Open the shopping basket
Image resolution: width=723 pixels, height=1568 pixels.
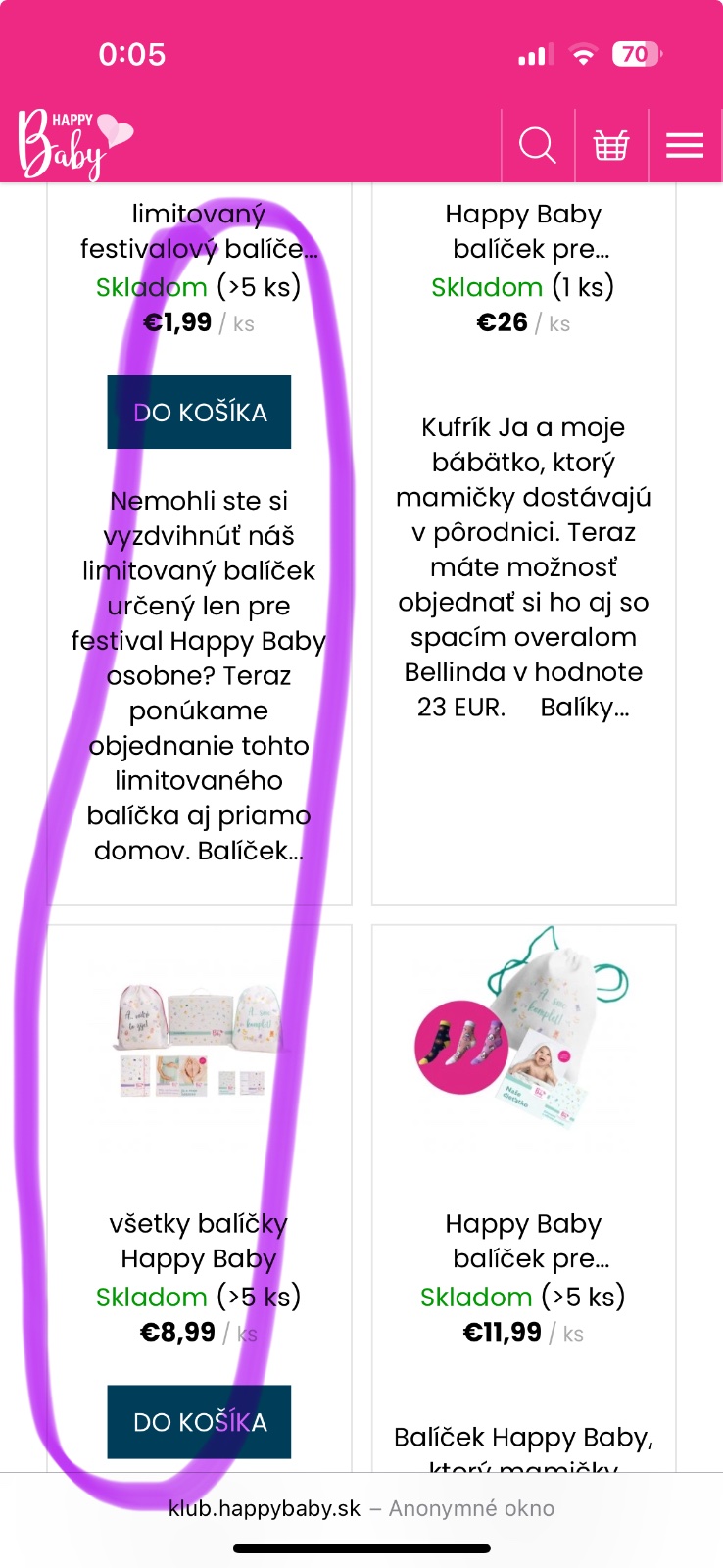point(611,146)
